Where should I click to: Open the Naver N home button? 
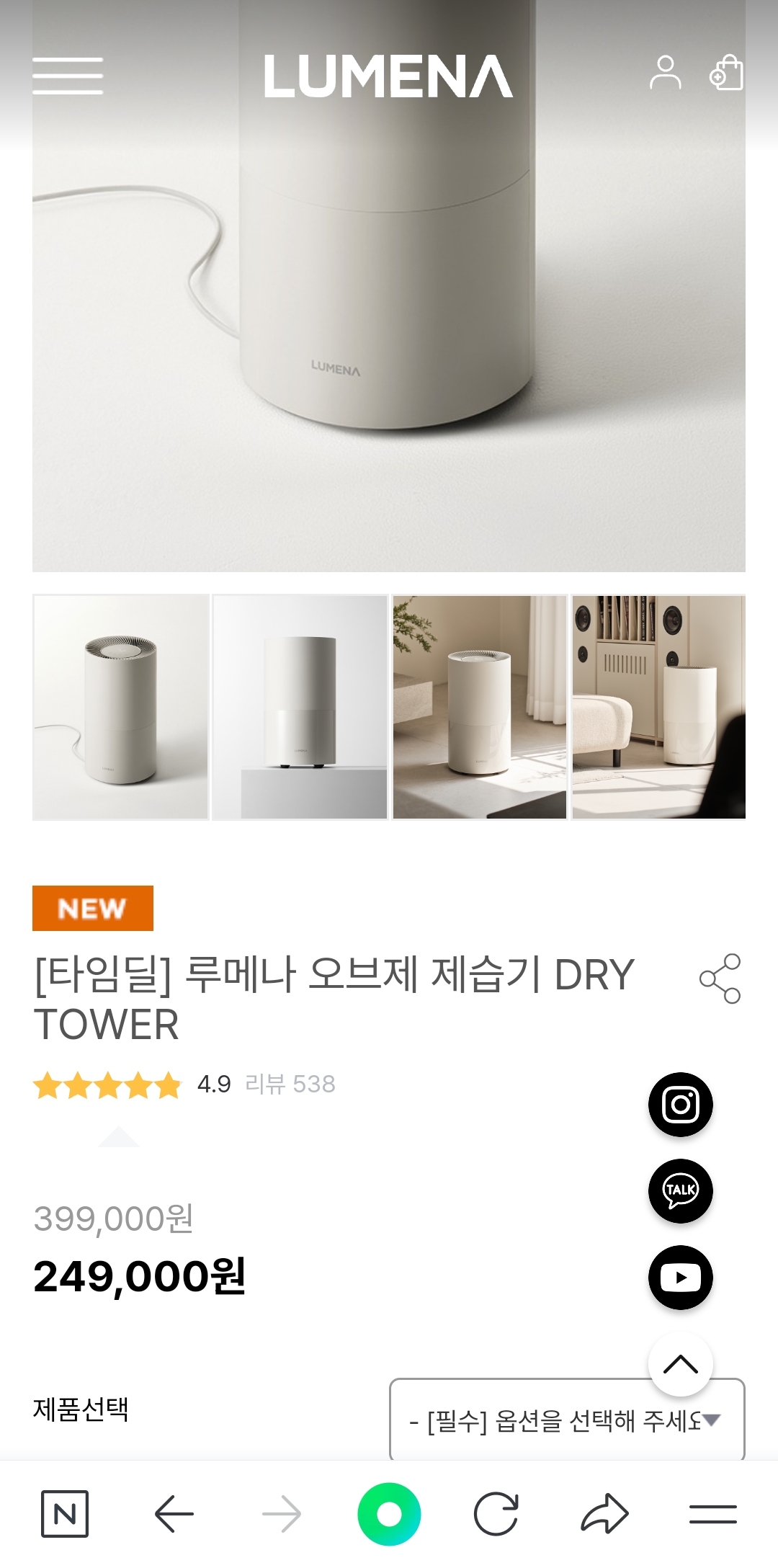pyautogui.click(x=65, y=1514)
